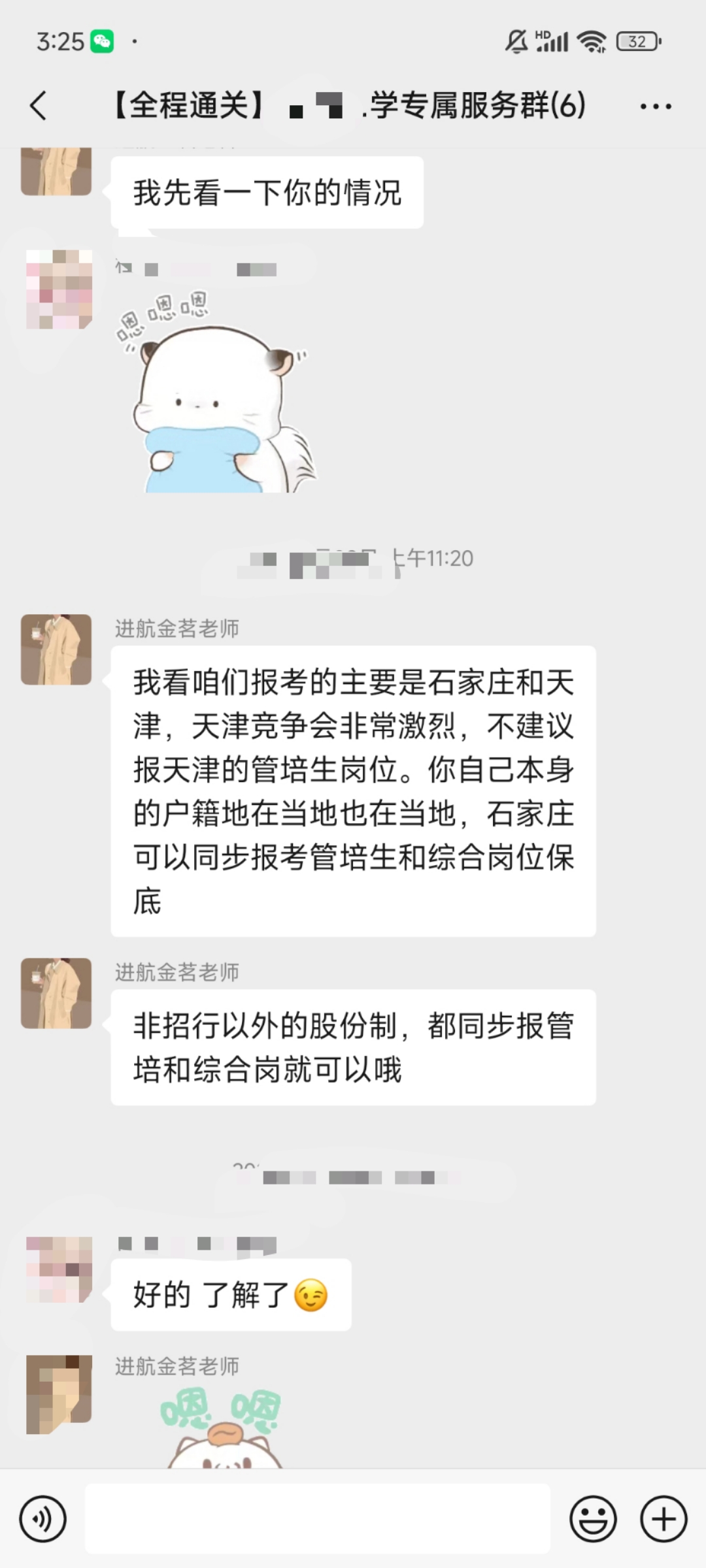Tap the cat hugging pillow sticker
Screen dimensions: 706x1568
[216, 405]
